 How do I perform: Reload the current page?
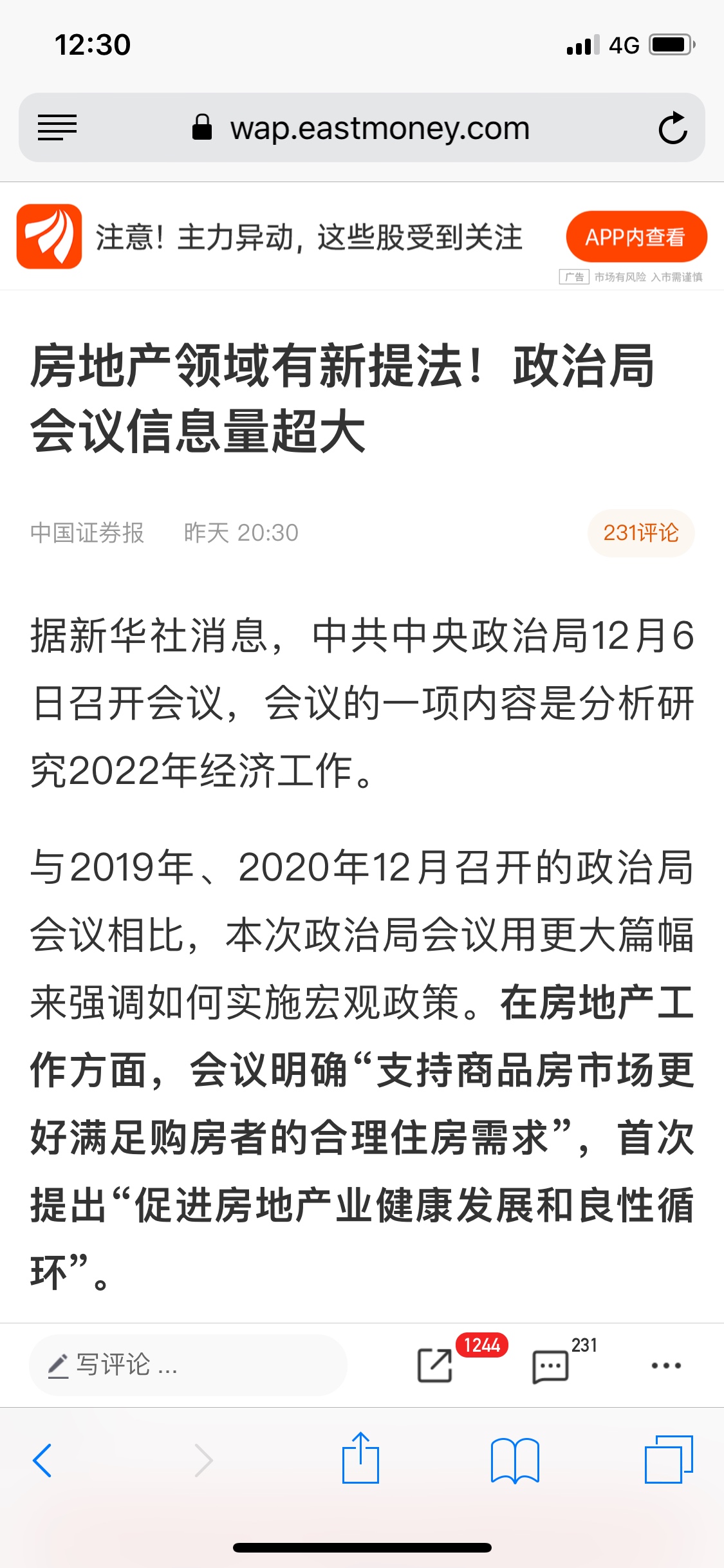click(673, 127)
